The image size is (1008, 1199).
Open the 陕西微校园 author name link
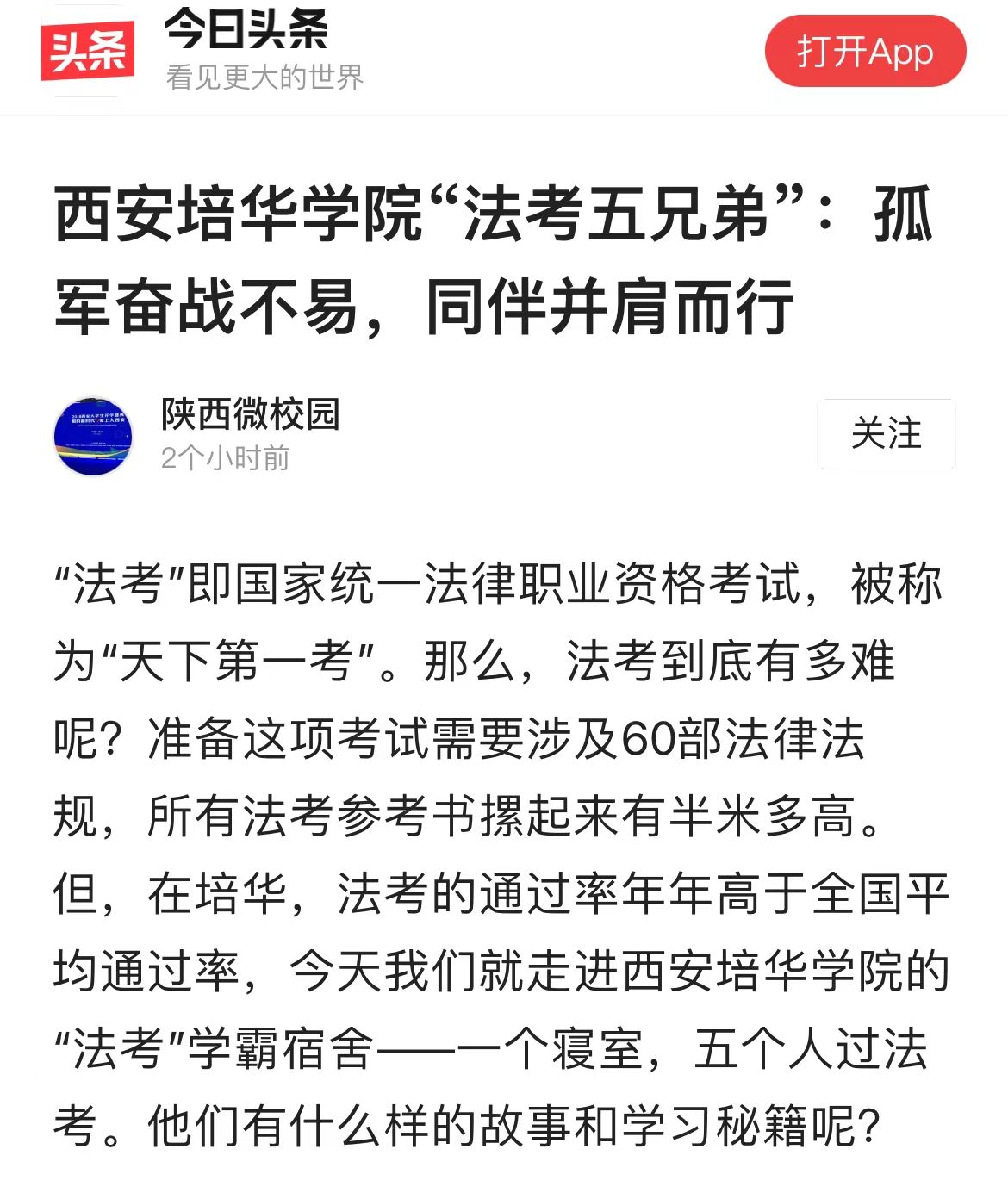250,414
